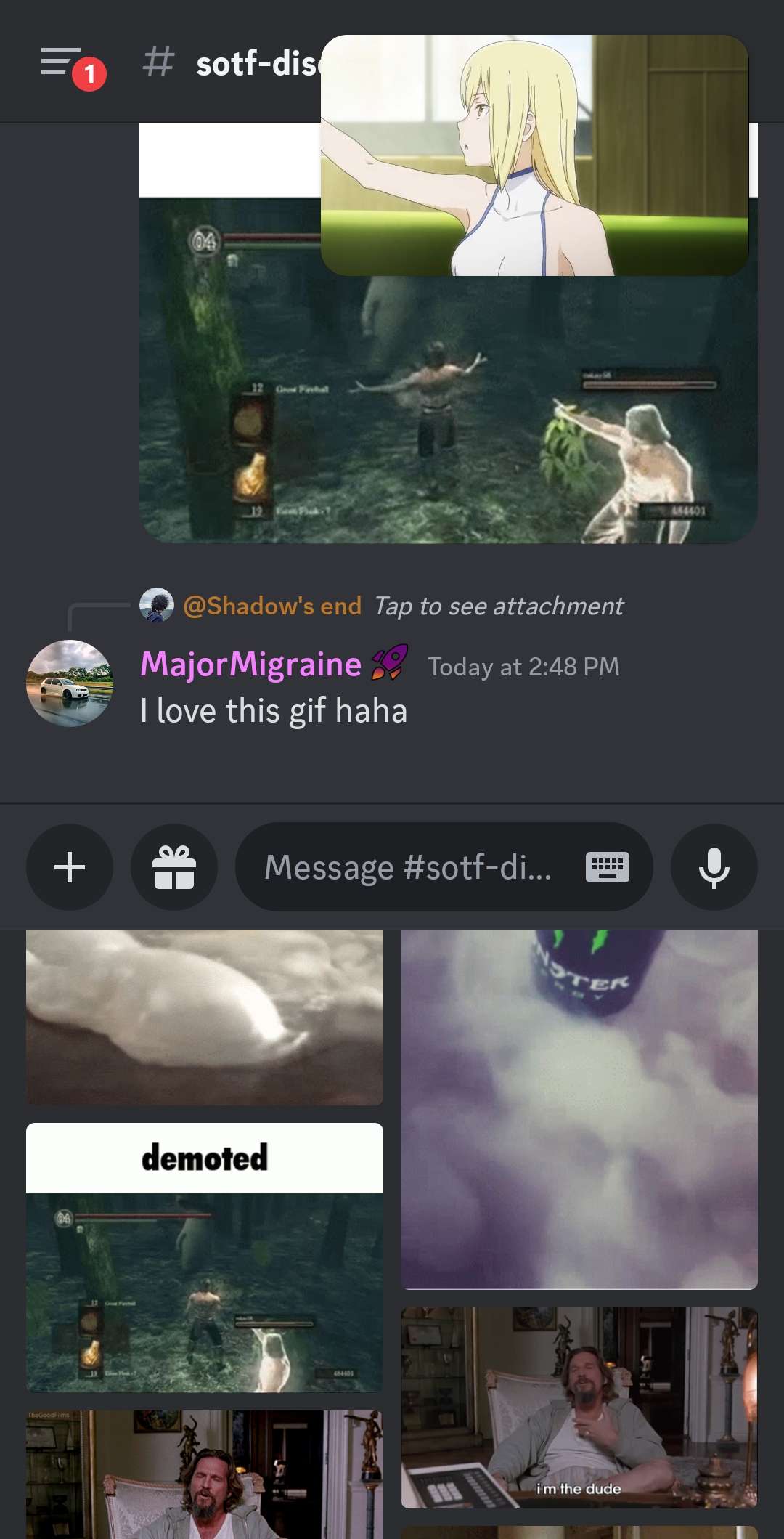Screen dimensions: 784x1539
Task: Select the "demoted" GIF from the picker
Action: click(x=205, y=1257)
